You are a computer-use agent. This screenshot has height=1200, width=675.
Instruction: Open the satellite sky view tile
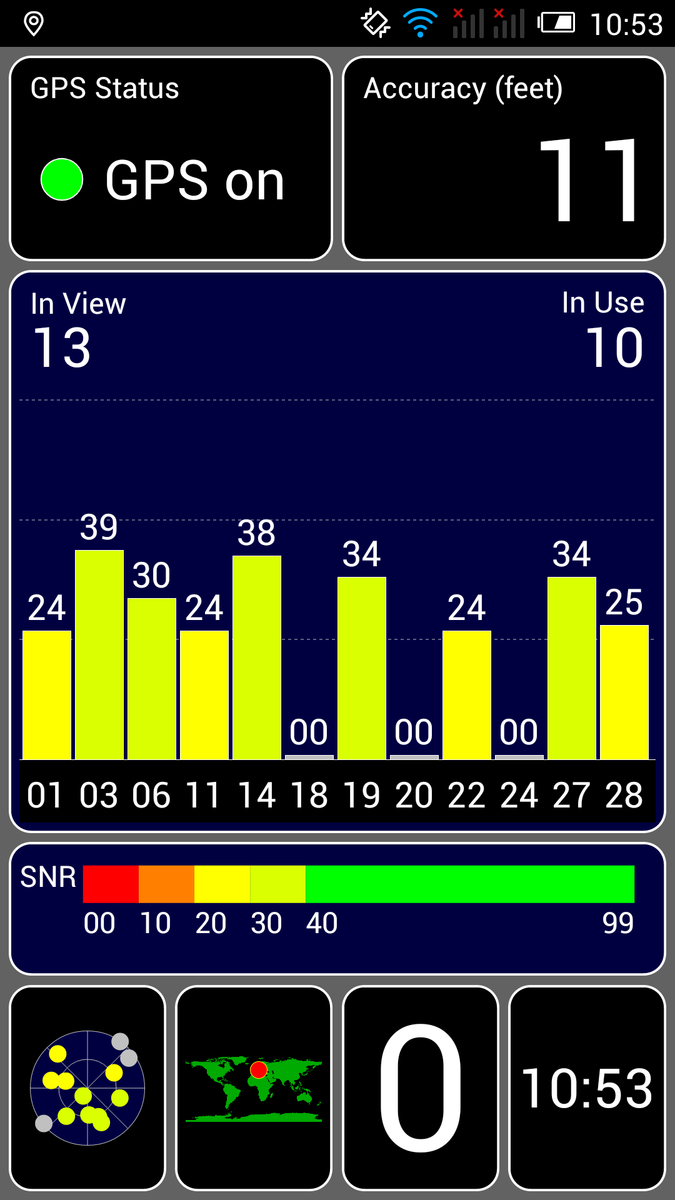pyautogui.click(x=87, y=1085)
